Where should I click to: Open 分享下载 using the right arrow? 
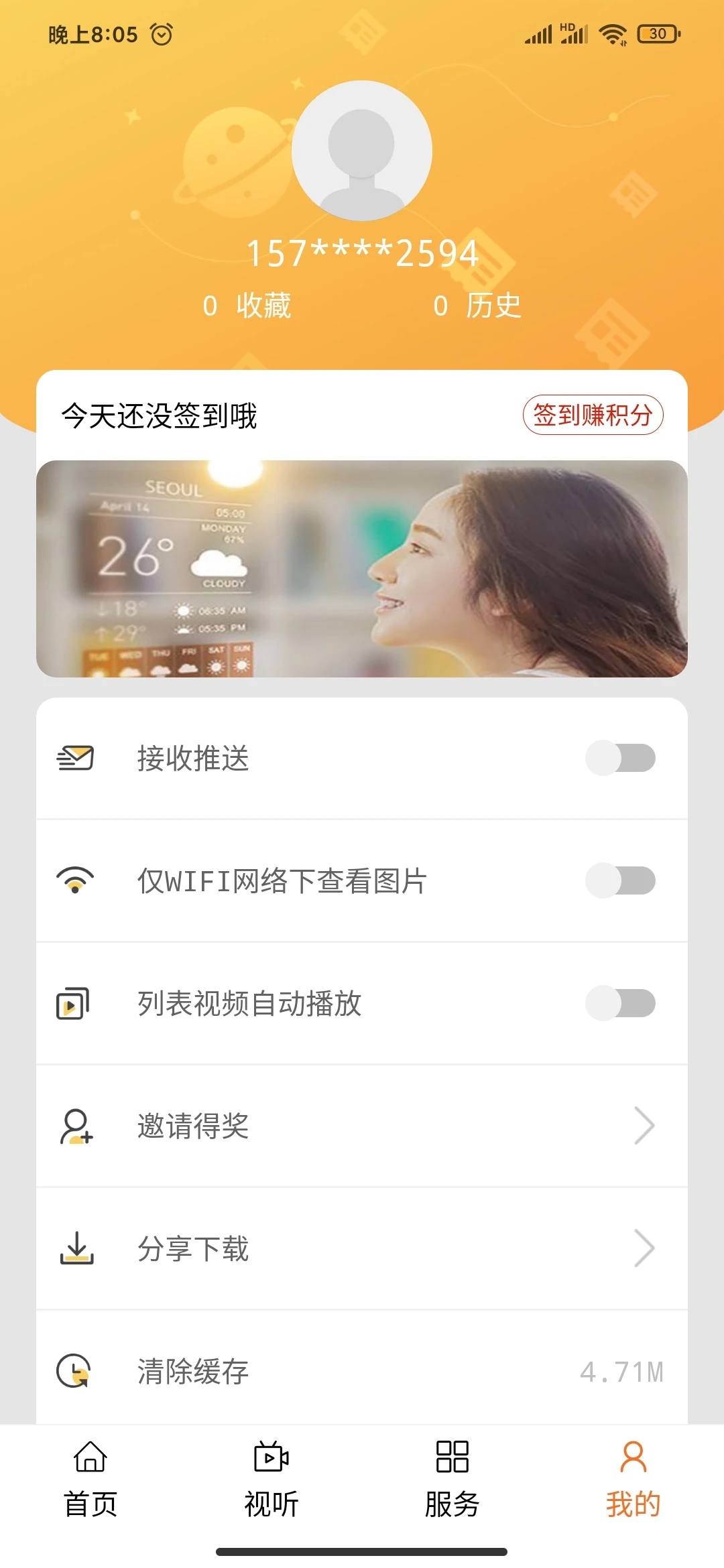[644, 1248]
